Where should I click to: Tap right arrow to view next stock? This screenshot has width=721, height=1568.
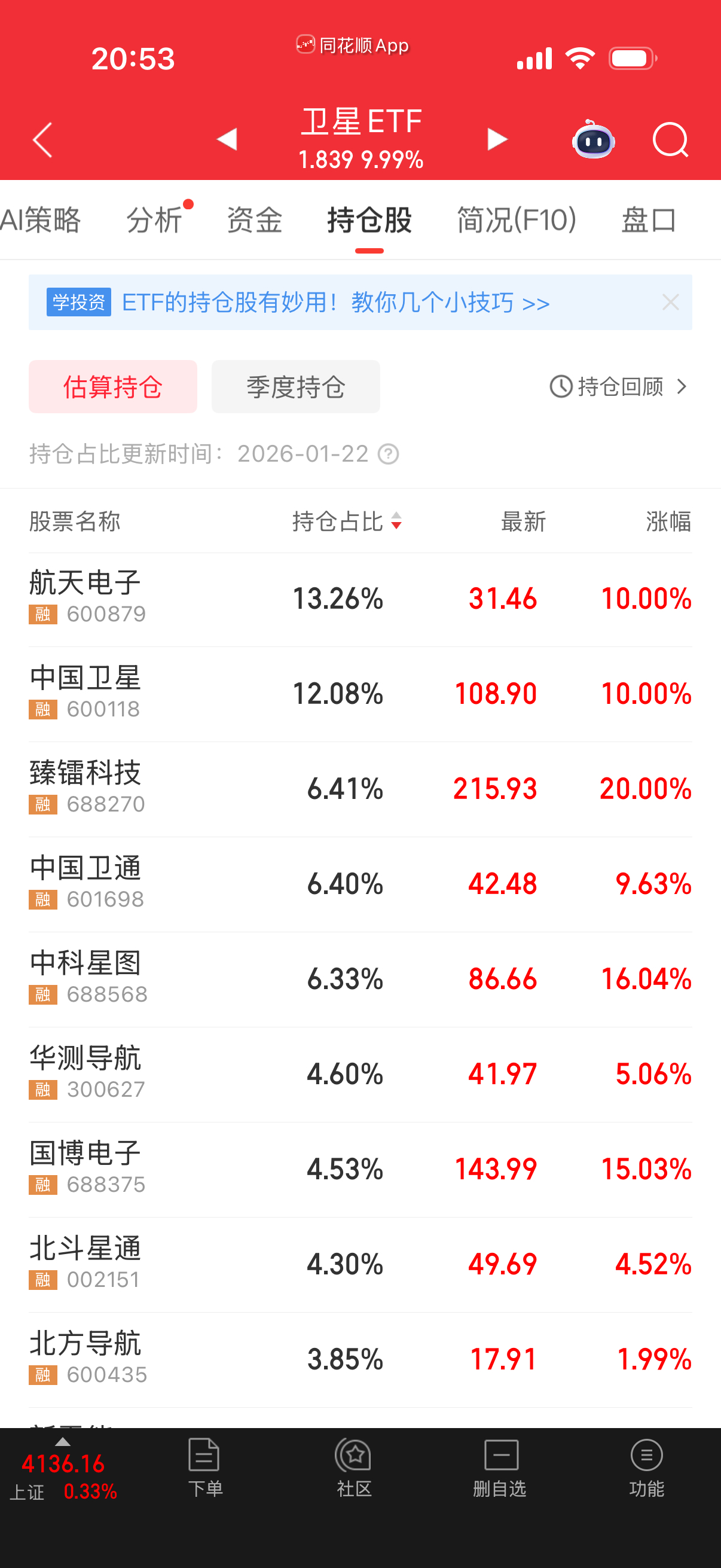point(496,139)
